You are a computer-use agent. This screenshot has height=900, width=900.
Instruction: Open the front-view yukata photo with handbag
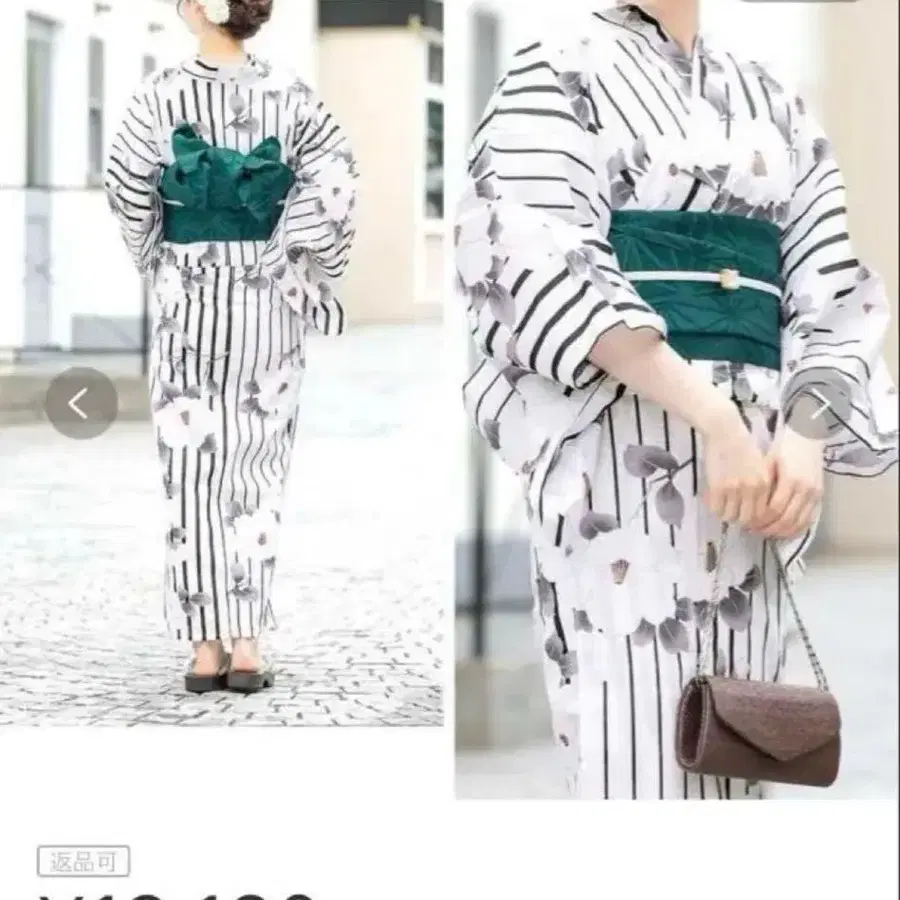[677, 399]
